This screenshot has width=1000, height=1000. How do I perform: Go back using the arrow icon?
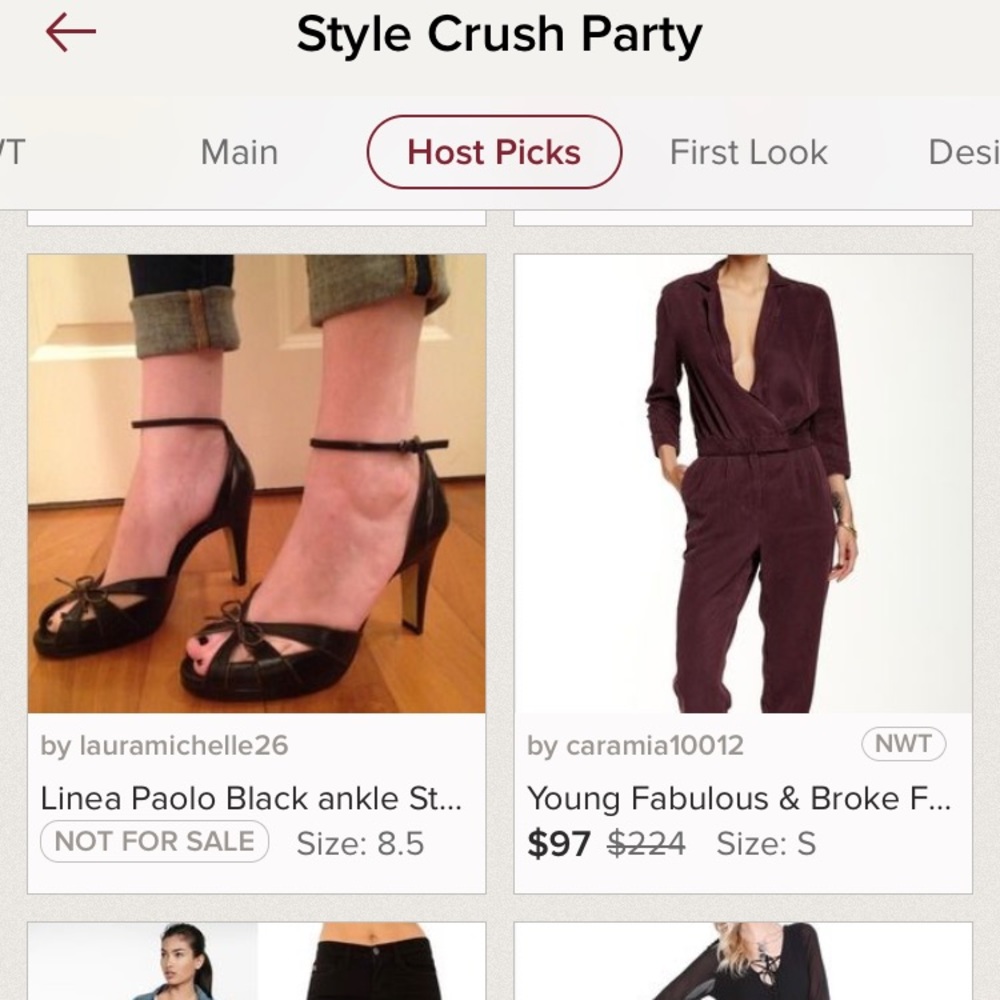[x=70, y=33]
